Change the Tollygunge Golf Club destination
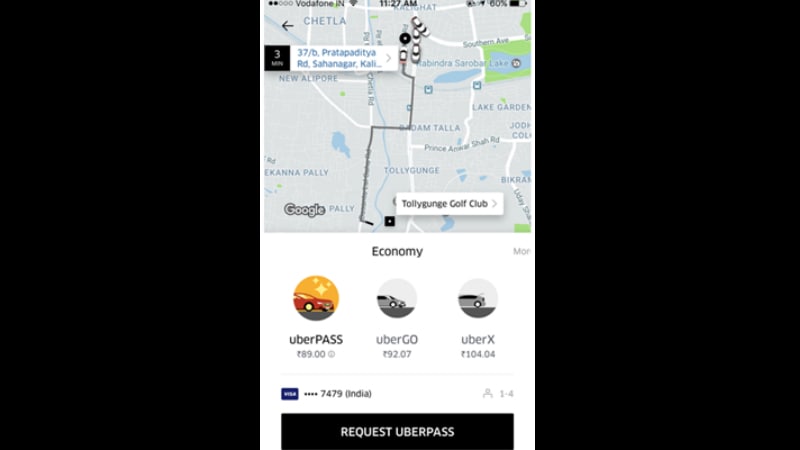The width and height of the screenshot is (800, 450). tap(449, 204)
